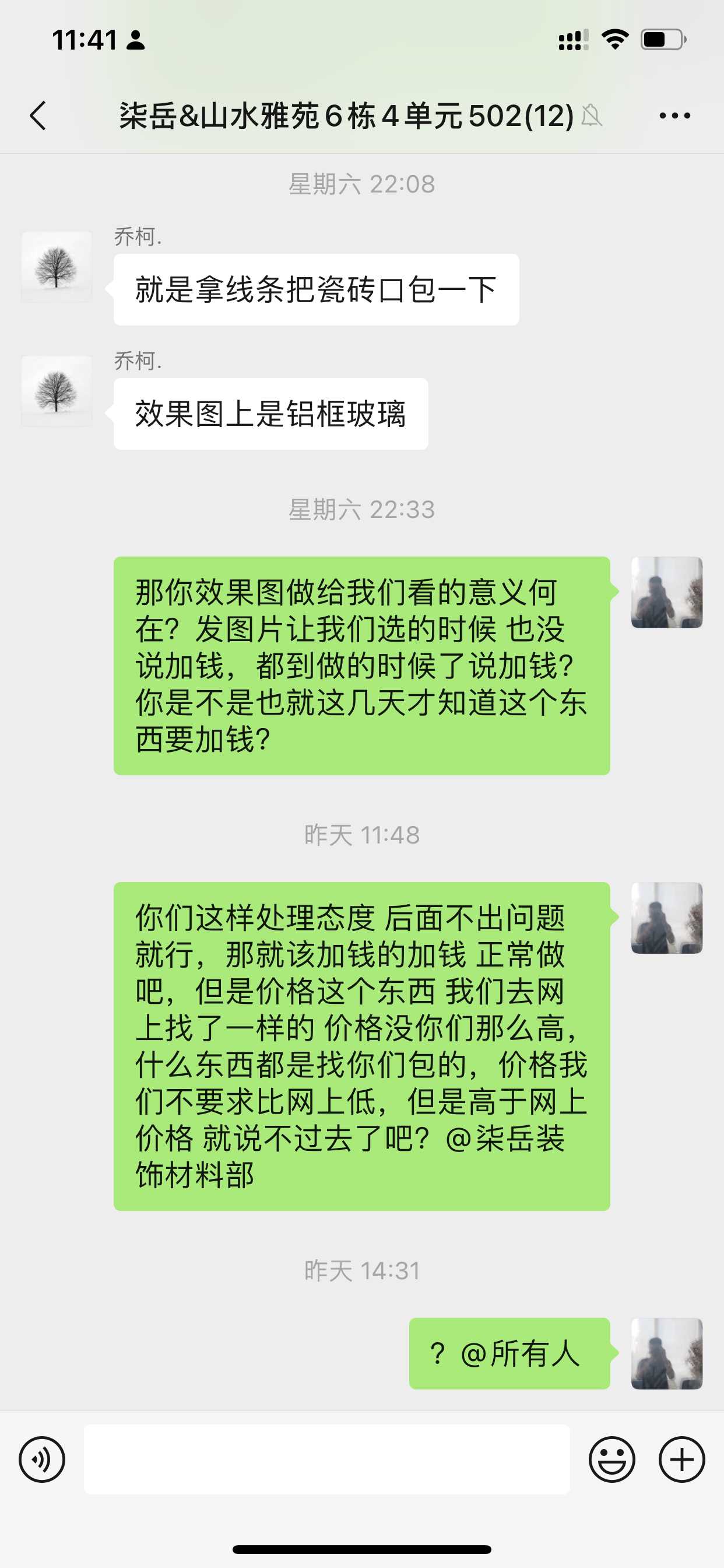Tap my avatar beside the @所有人 message
The width and height of the screenshot is (724, 1568).
pos(667,1353)
